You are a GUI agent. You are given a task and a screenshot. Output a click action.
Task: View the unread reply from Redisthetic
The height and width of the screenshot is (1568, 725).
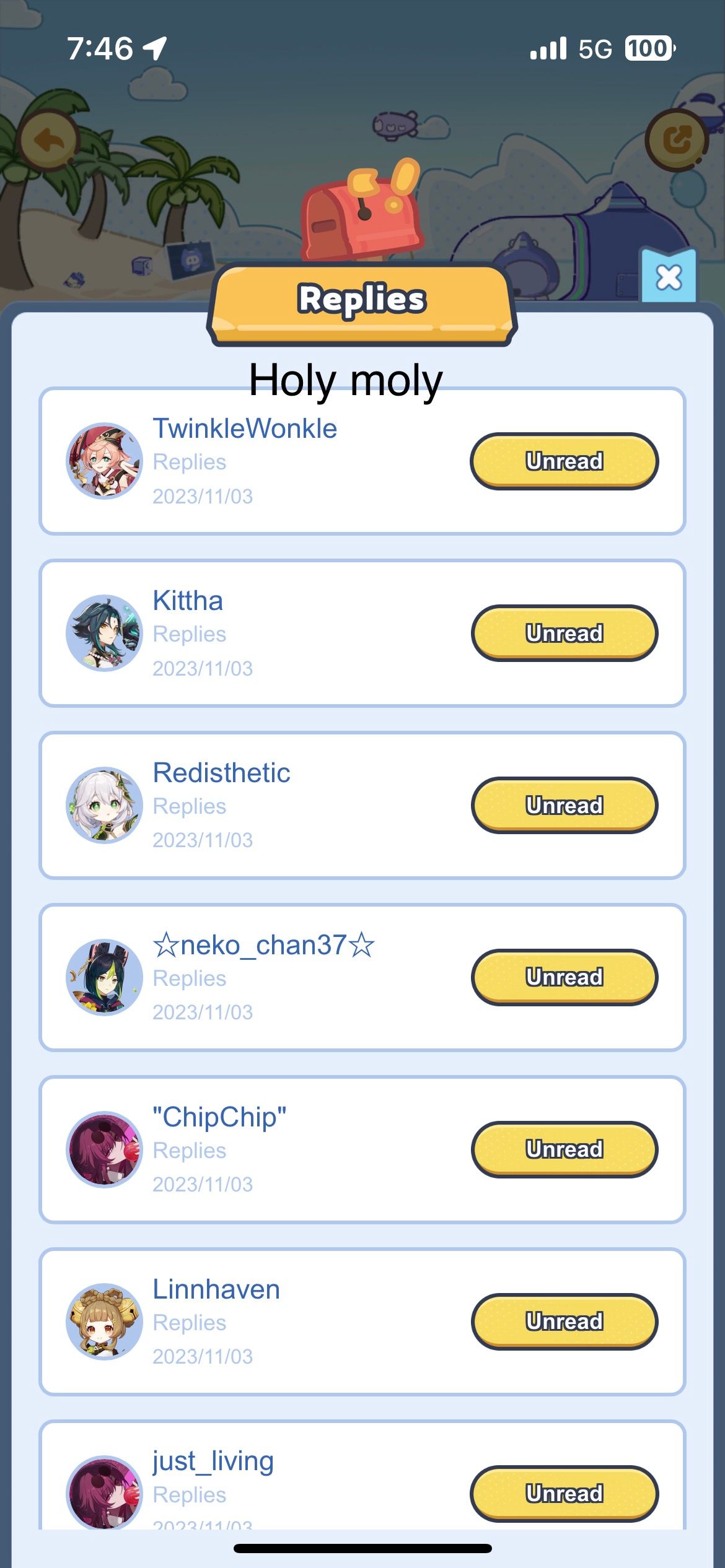click(564, 806)
